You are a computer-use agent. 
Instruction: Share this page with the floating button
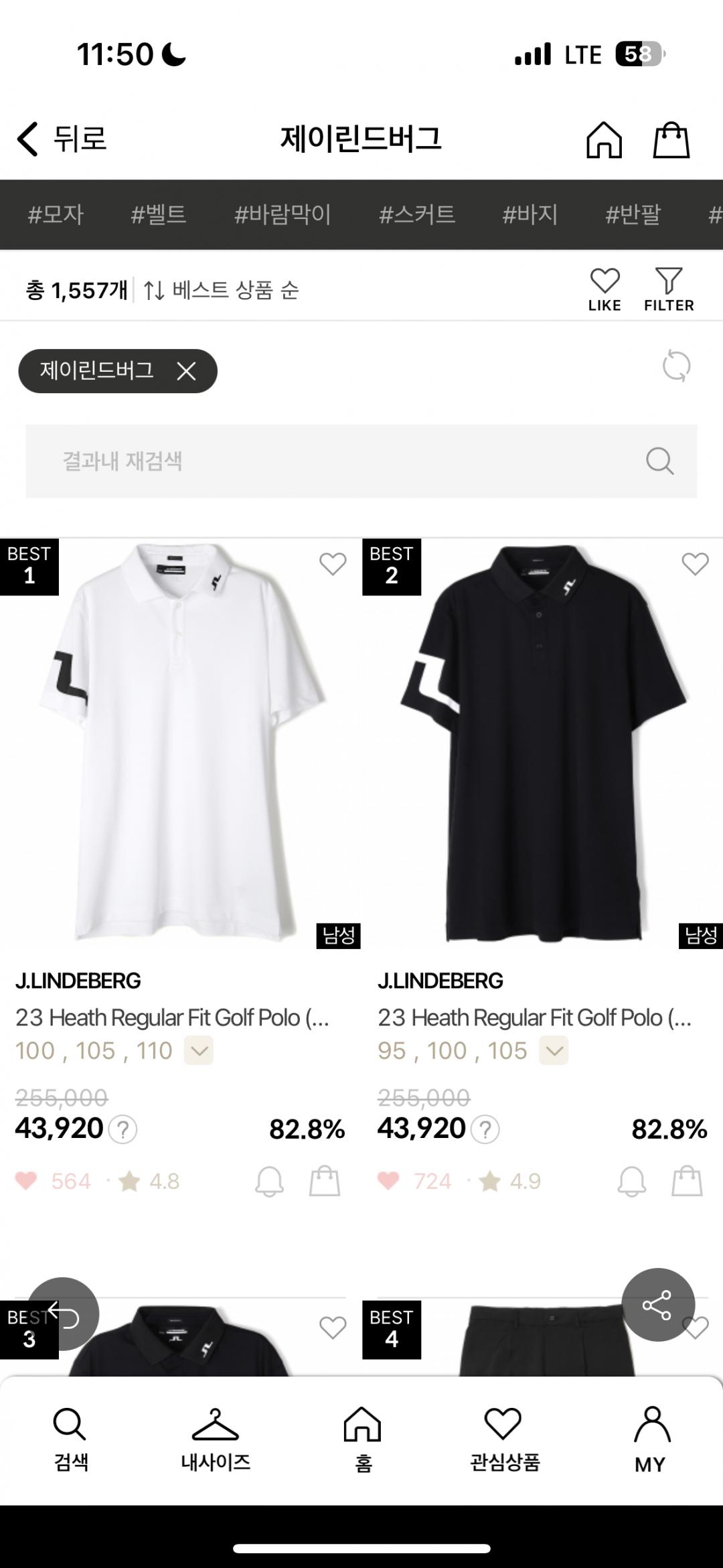click(657, 1305)
